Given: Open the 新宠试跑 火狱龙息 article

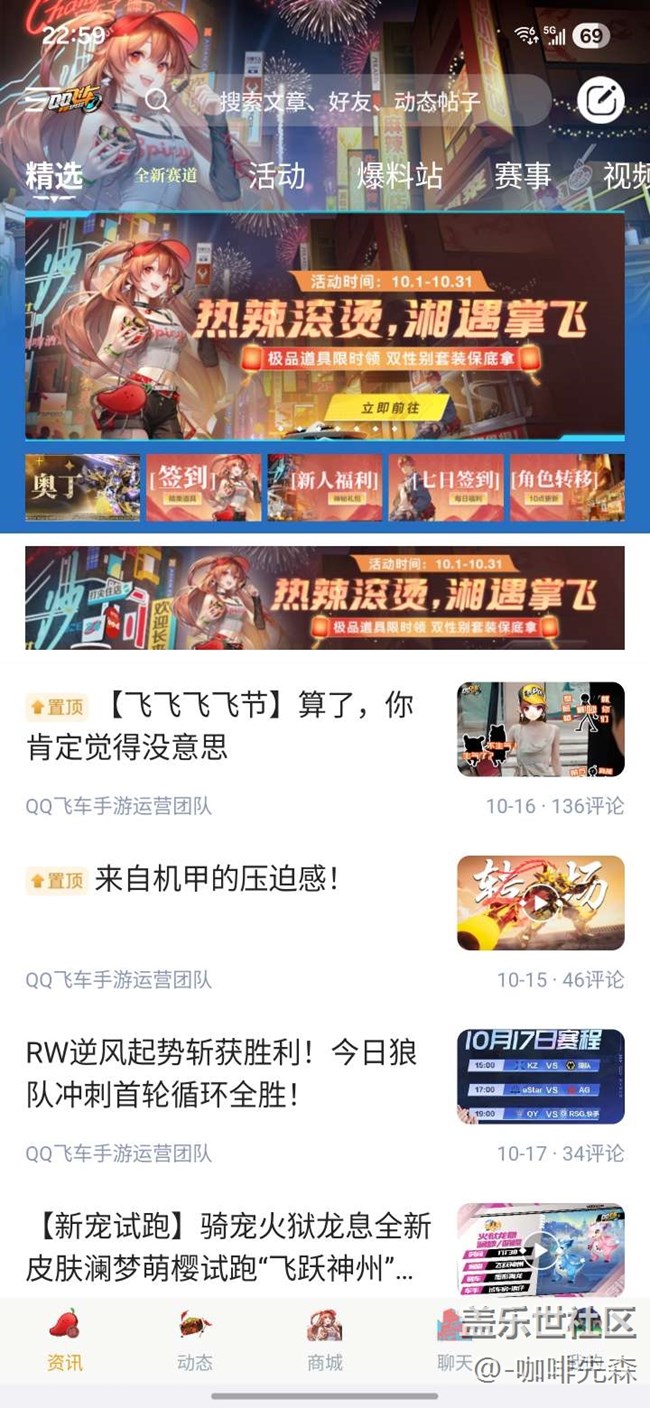Looking at the screenshot, I should coord(228,1247).
